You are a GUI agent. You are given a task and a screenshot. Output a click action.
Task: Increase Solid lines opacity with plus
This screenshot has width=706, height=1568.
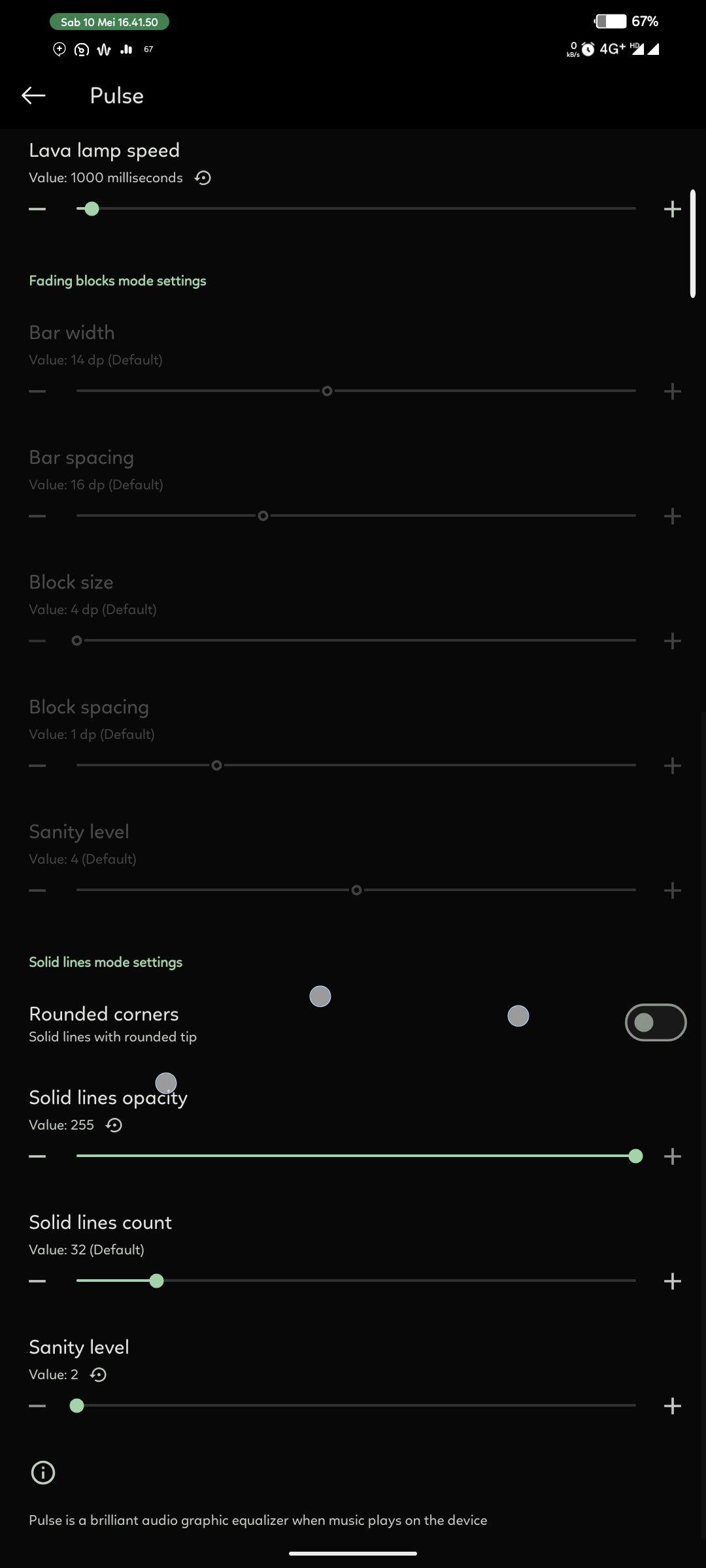pyautogui.click(x=673, y=1156)
